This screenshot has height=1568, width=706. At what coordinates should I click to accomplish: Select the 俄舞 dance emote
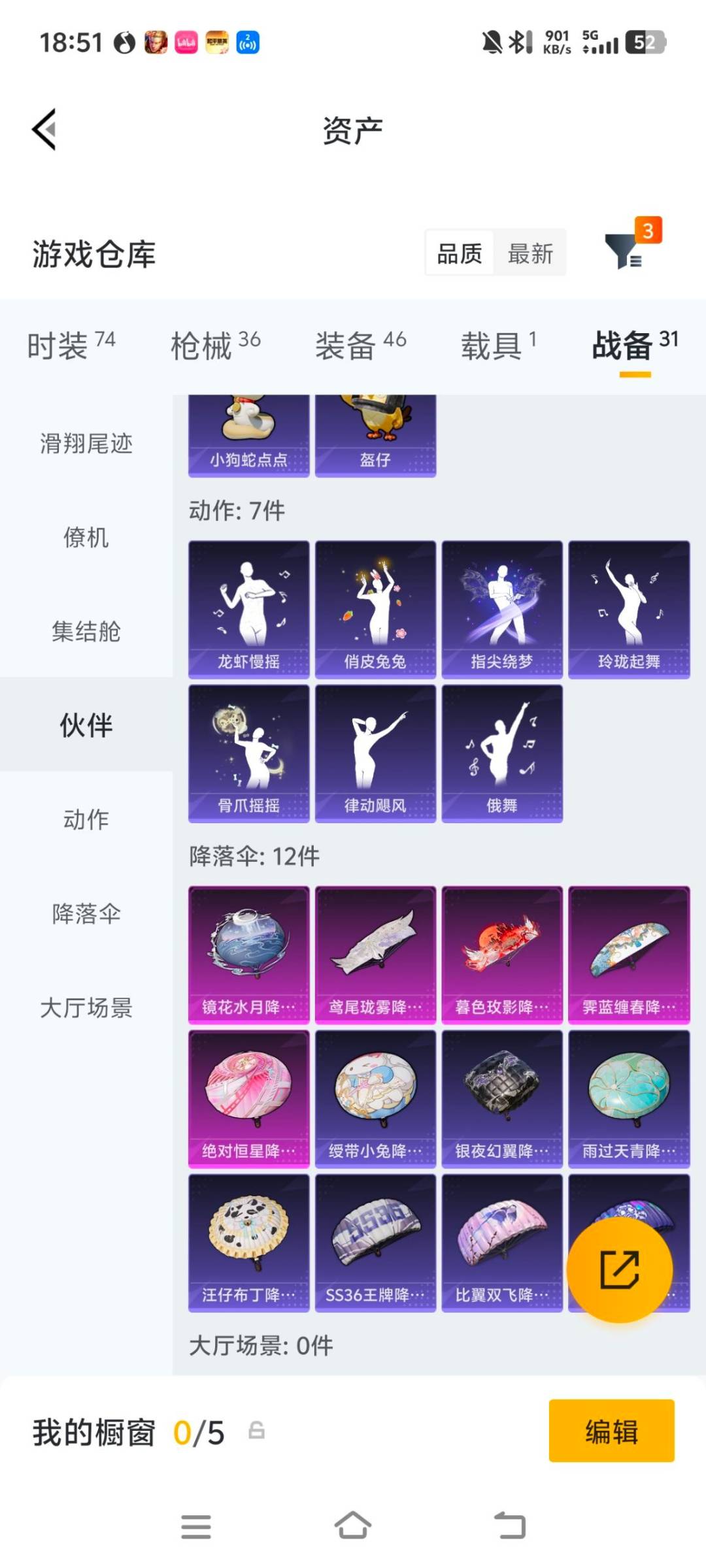coord(502,753)
